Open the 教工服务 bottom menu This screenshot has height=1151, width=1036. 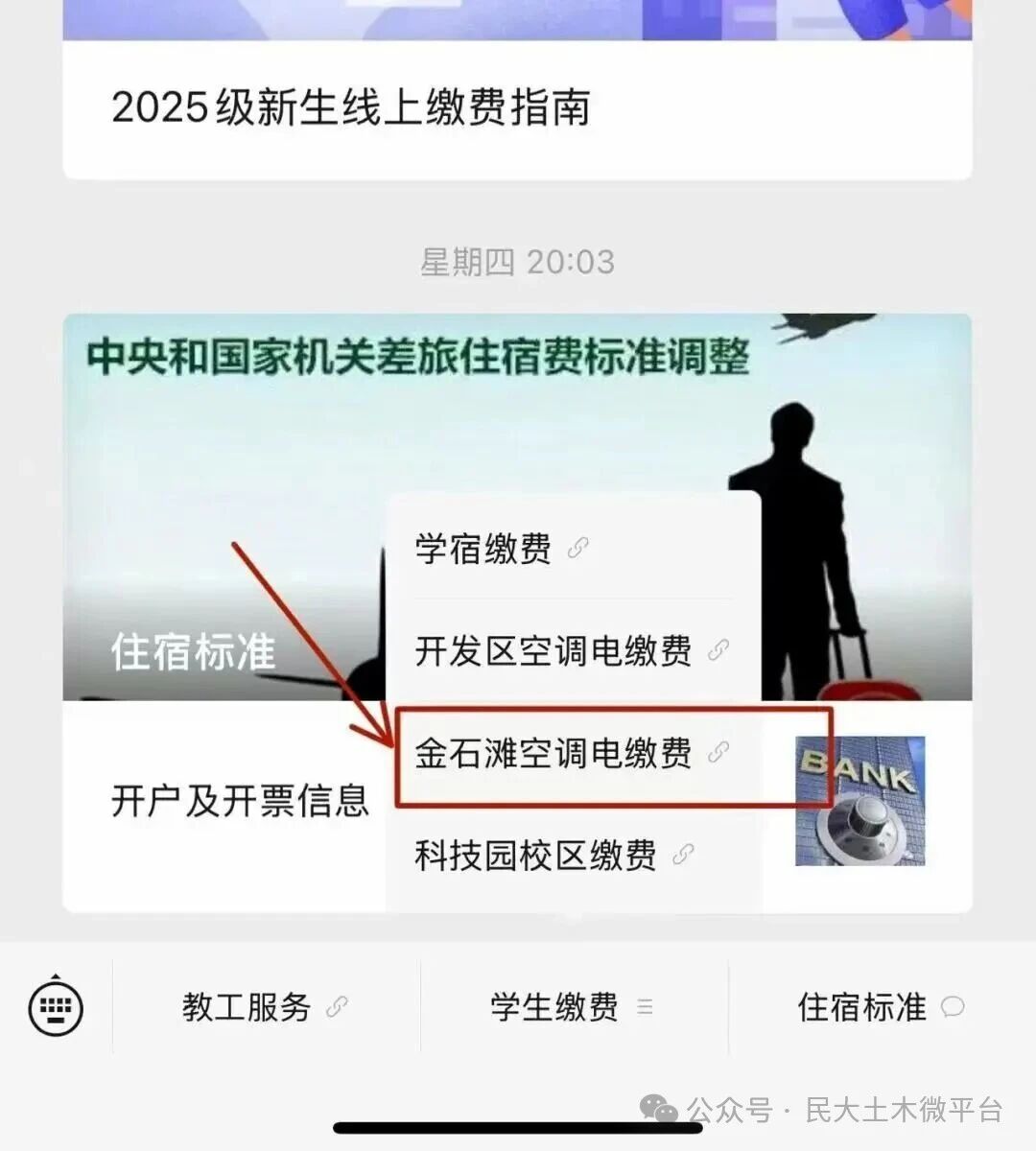coord(266,1007)
